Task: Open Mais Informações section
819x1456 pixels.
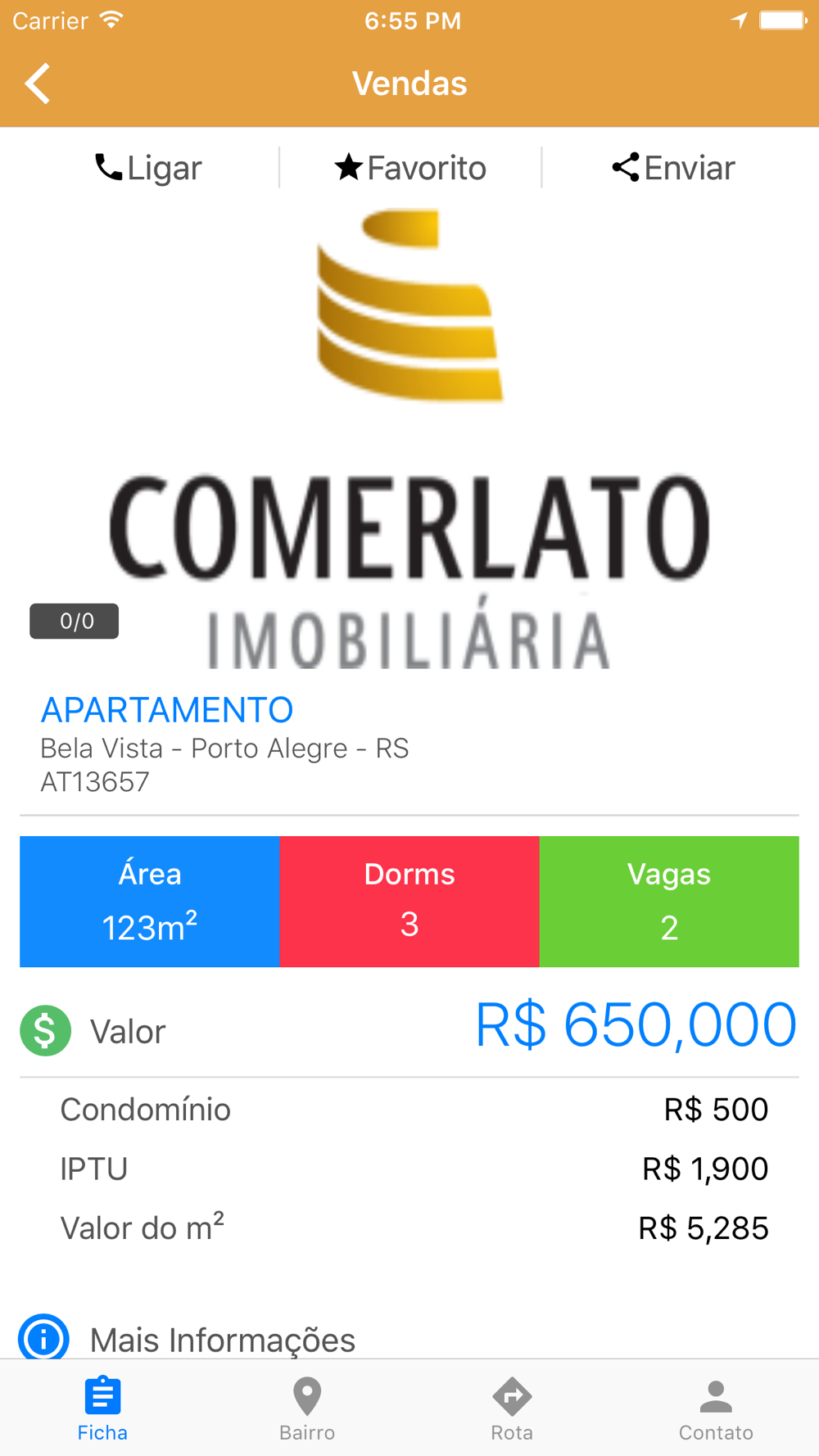Action: pyautogui.click(x=223, y=1339)
